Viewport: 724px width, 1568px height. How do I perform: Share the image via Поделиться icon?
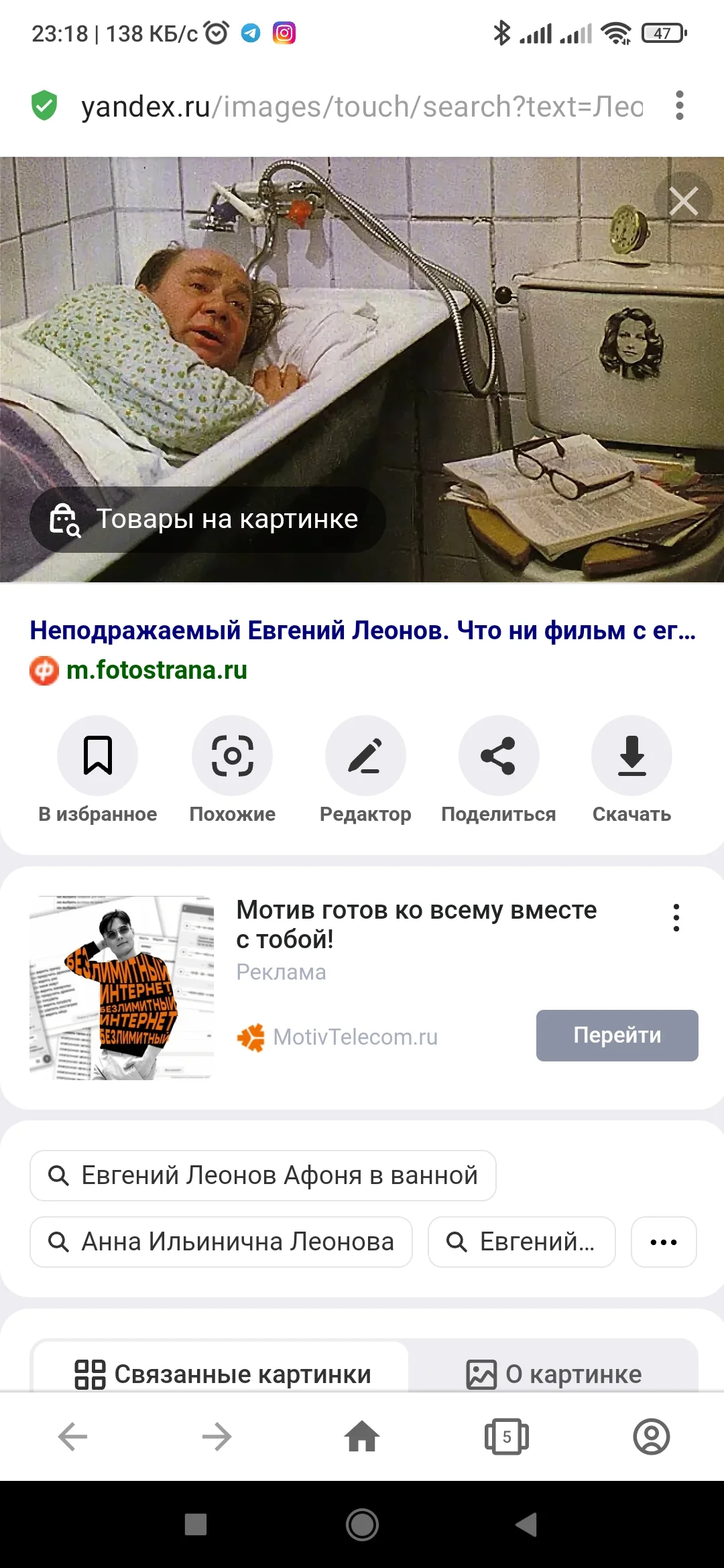pos(499,755)
